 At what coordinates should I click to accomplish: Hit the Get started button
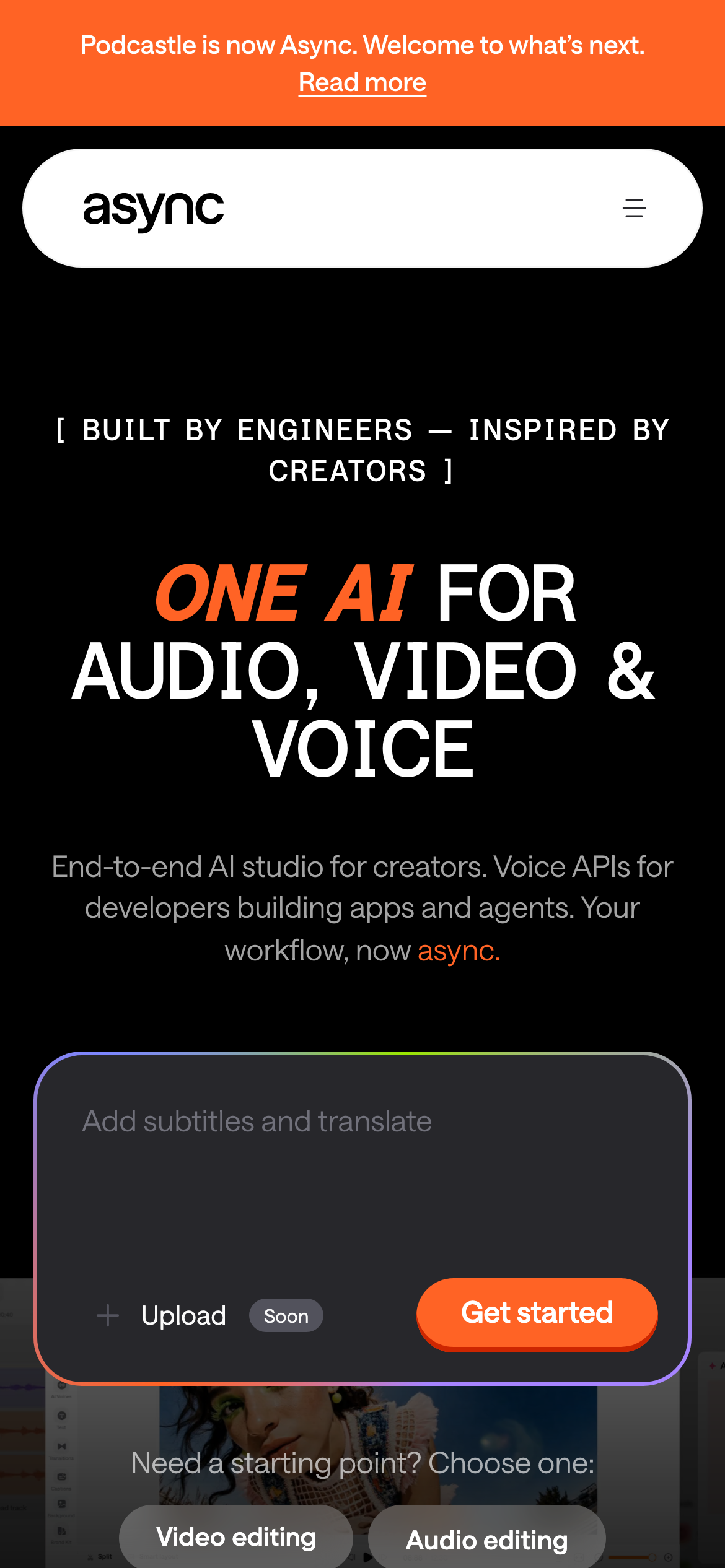(x=537, y=1313)
